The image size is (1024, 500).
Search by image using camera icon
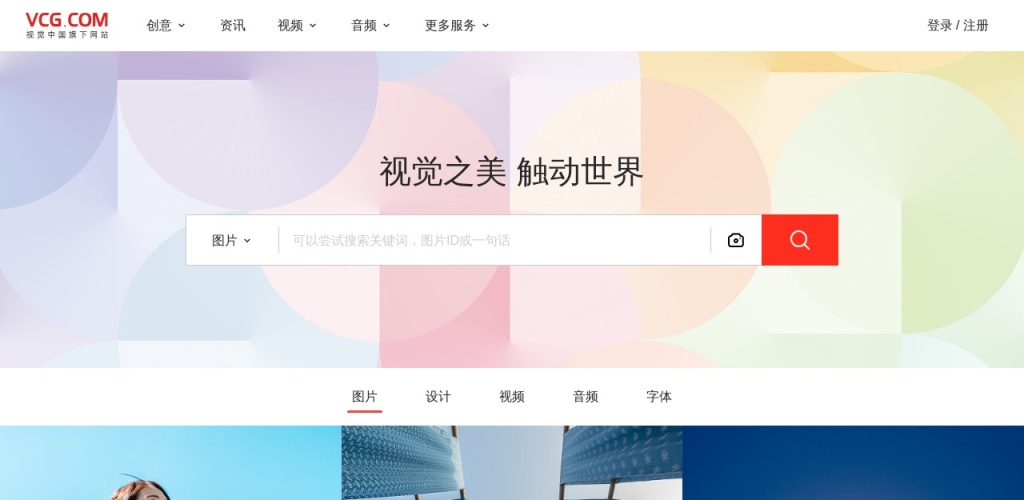click(736, 240)
